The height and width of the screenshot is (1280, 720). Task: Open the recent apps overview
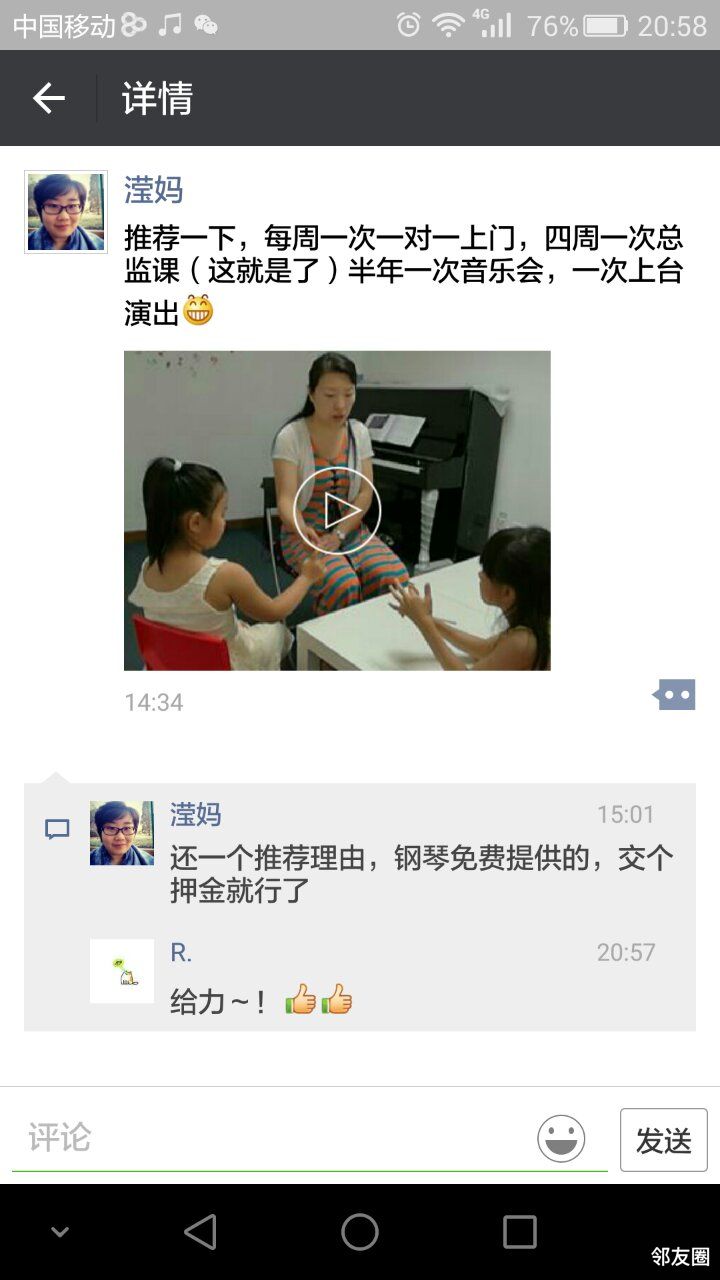click(x=519, y=1232)
